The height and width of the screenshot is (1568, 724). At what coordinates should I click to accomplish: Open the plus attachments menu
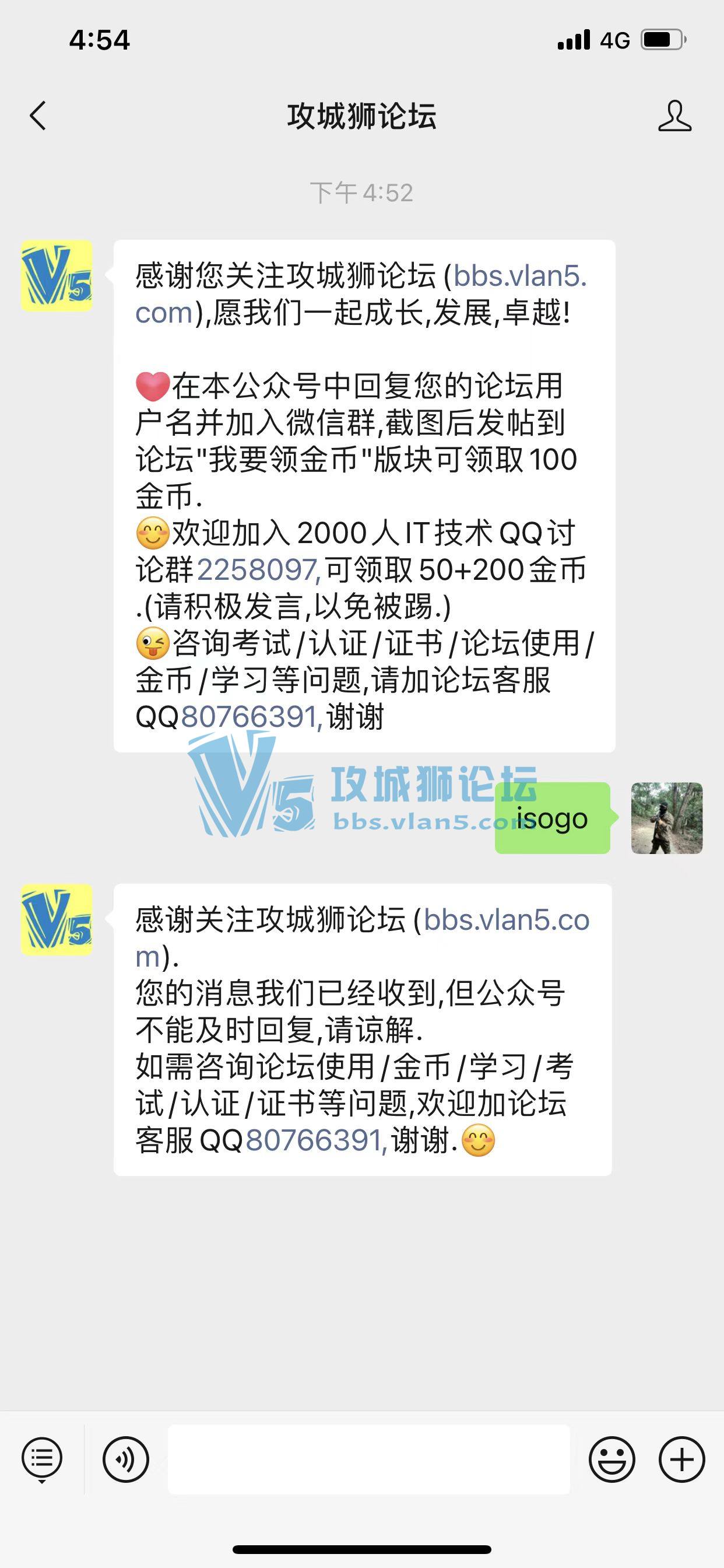tap(681, 1459)
